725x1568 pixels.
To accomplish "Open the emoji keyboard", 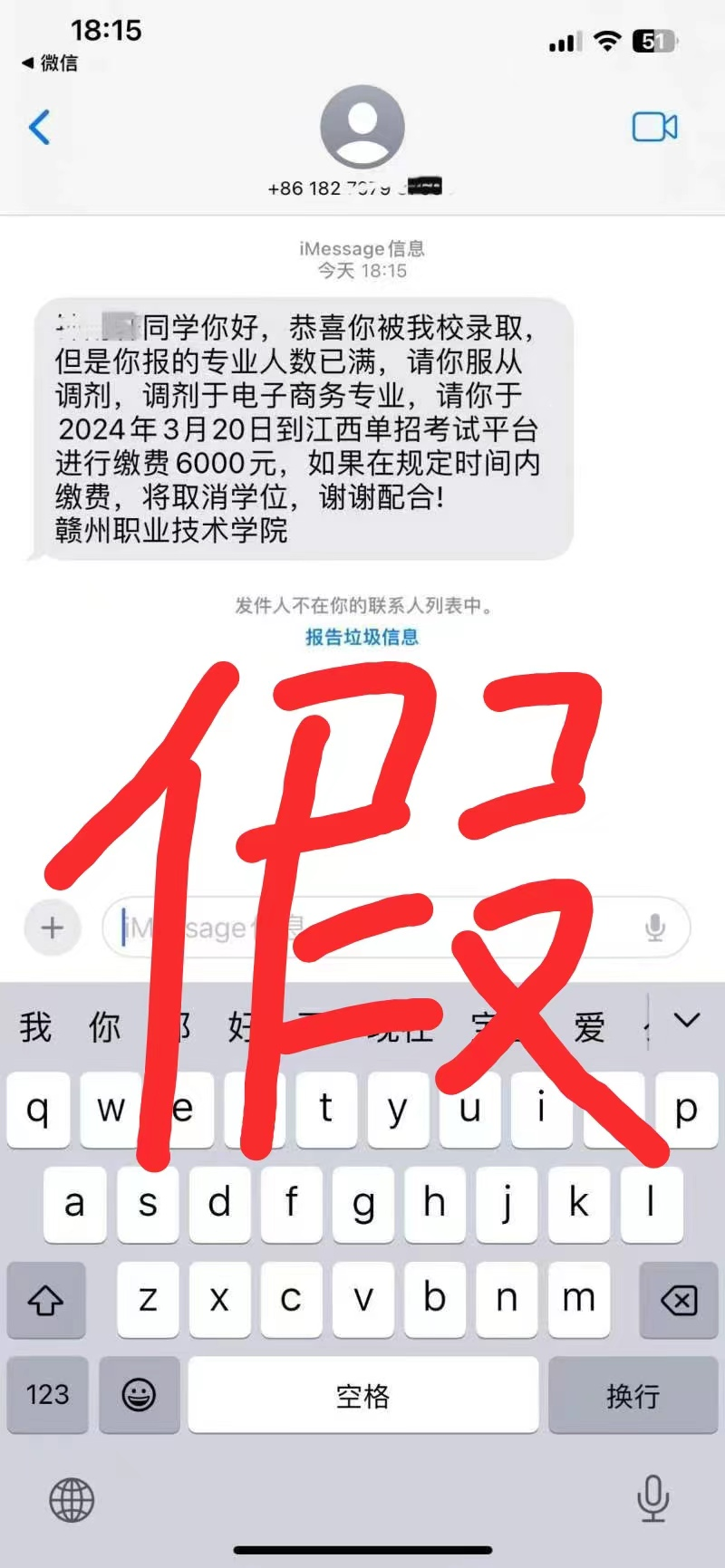I will click(x=139, y=1394).
